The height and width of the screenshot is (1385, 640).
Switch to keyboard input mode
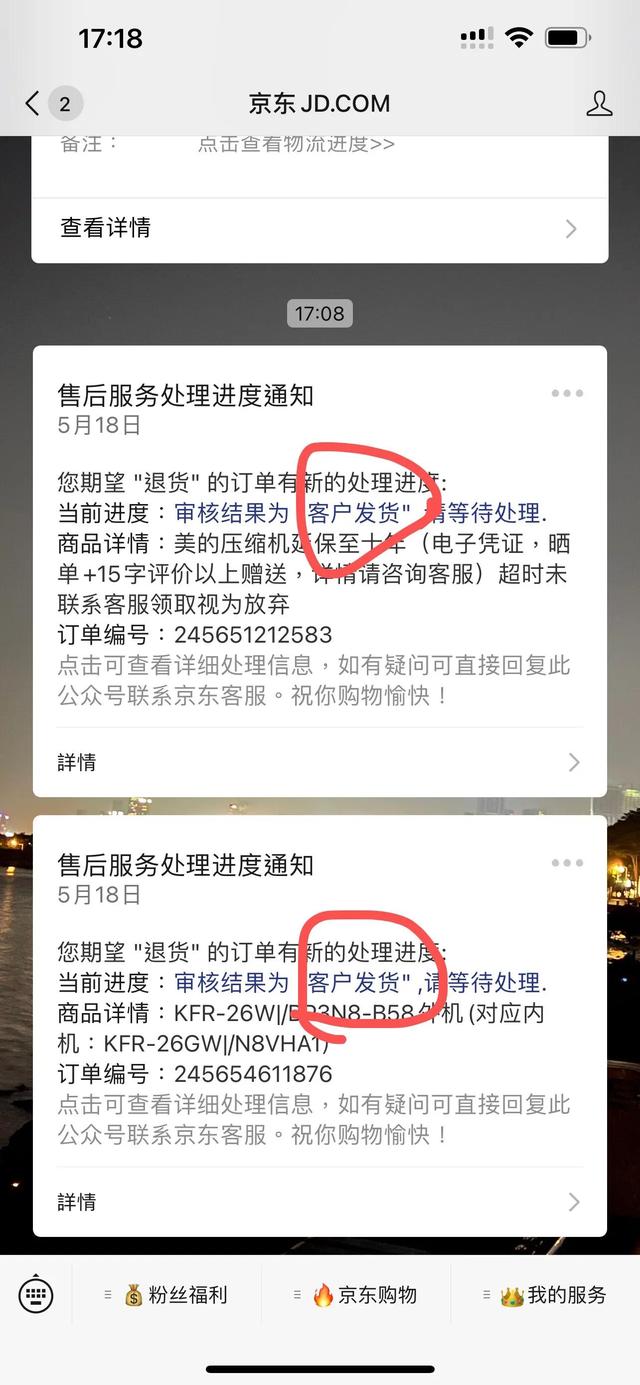coord(36,1295)
